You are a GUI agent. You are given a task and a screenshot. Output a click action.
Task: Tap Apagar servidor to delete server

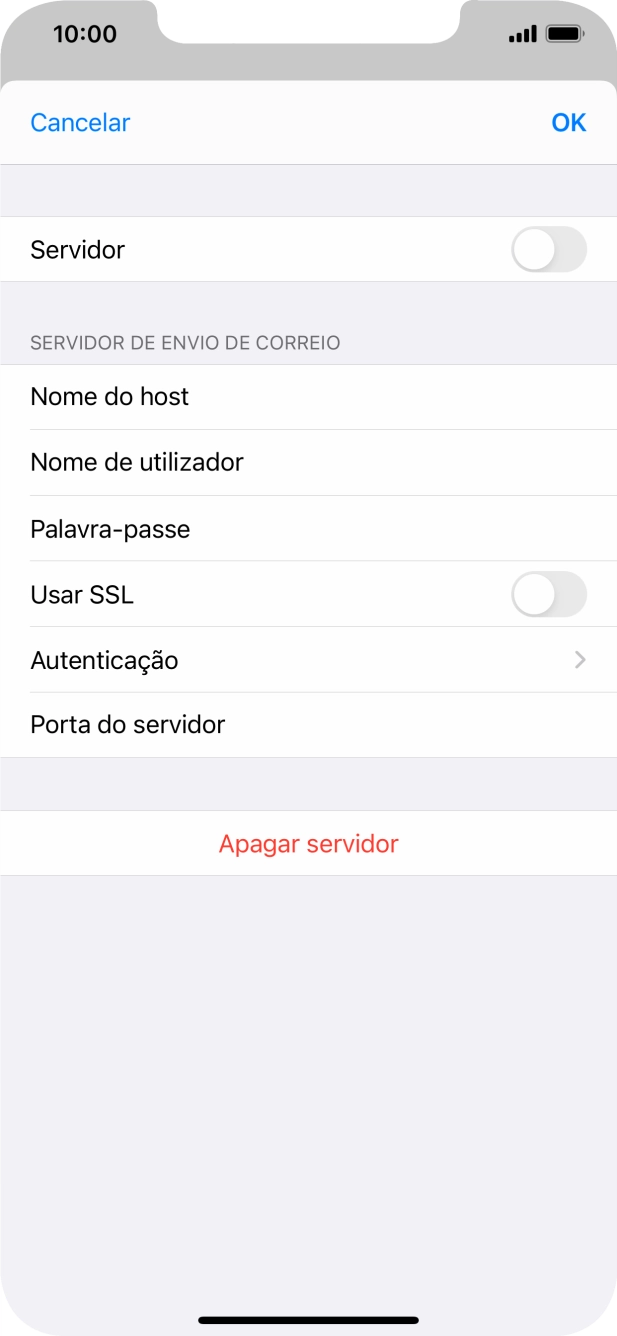pyautogui.click(x=308, y=843)
